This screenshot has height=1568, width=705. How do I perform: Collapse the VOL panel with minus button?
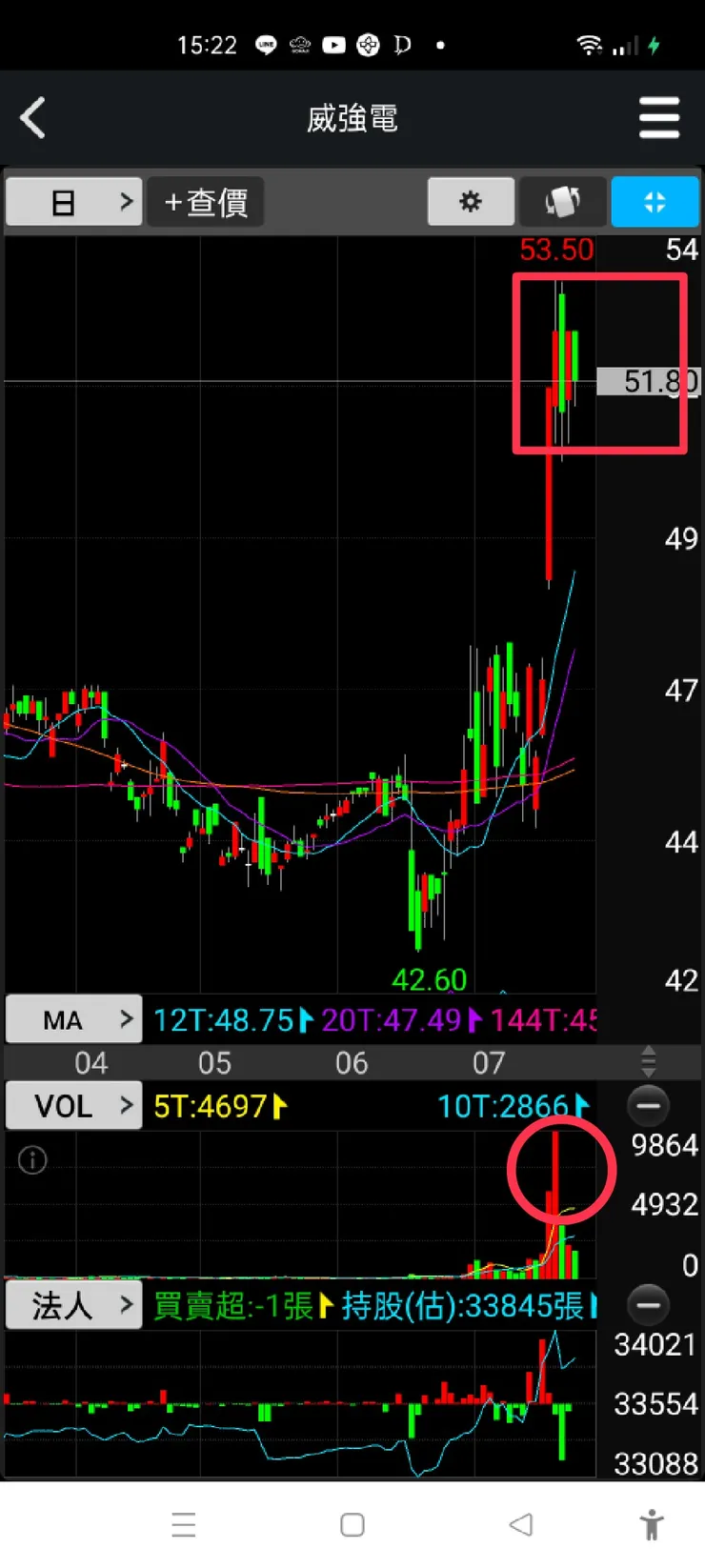pos(649,1106)
